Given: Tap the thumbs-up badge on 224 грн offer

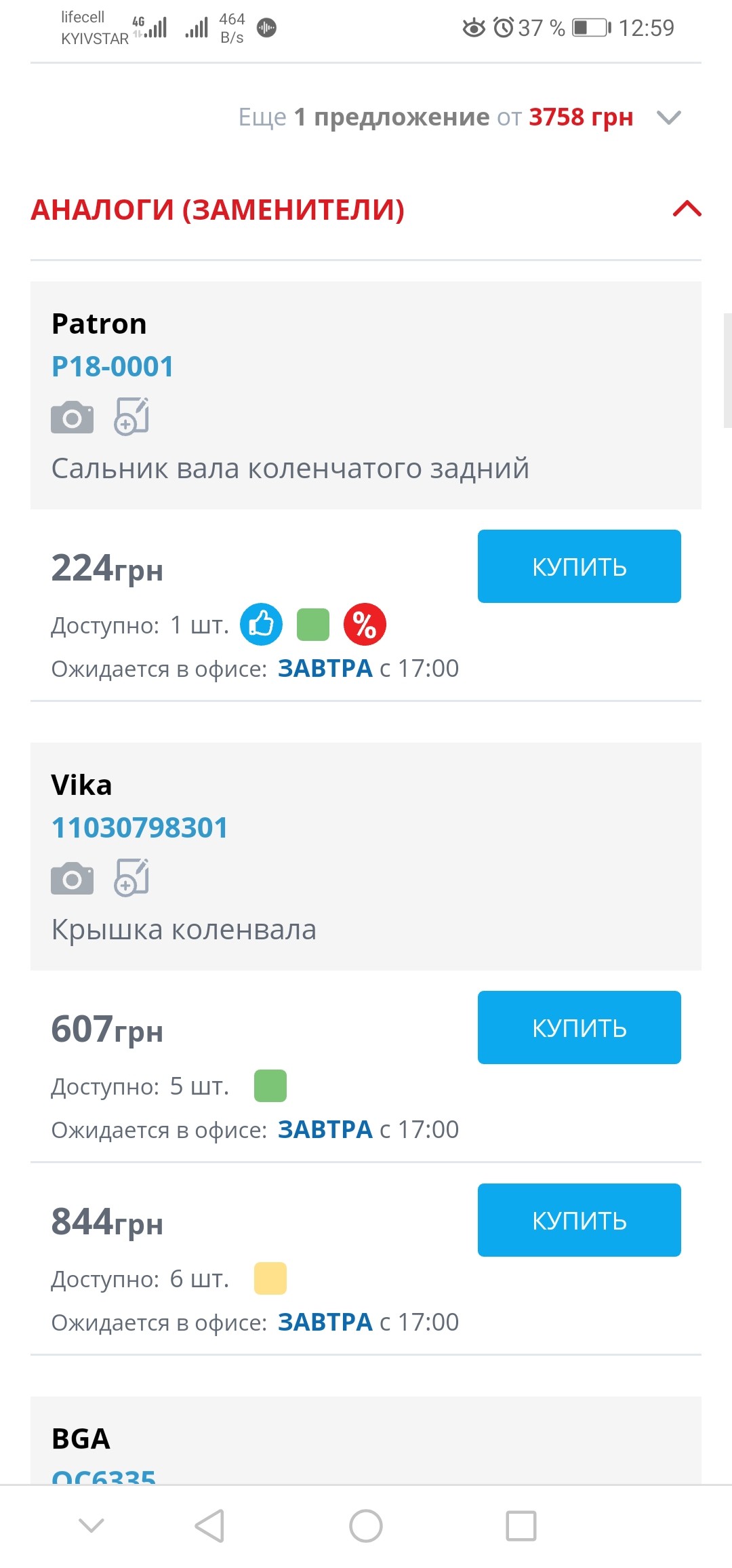Looking at the screenshot, I should coord(261,625).
